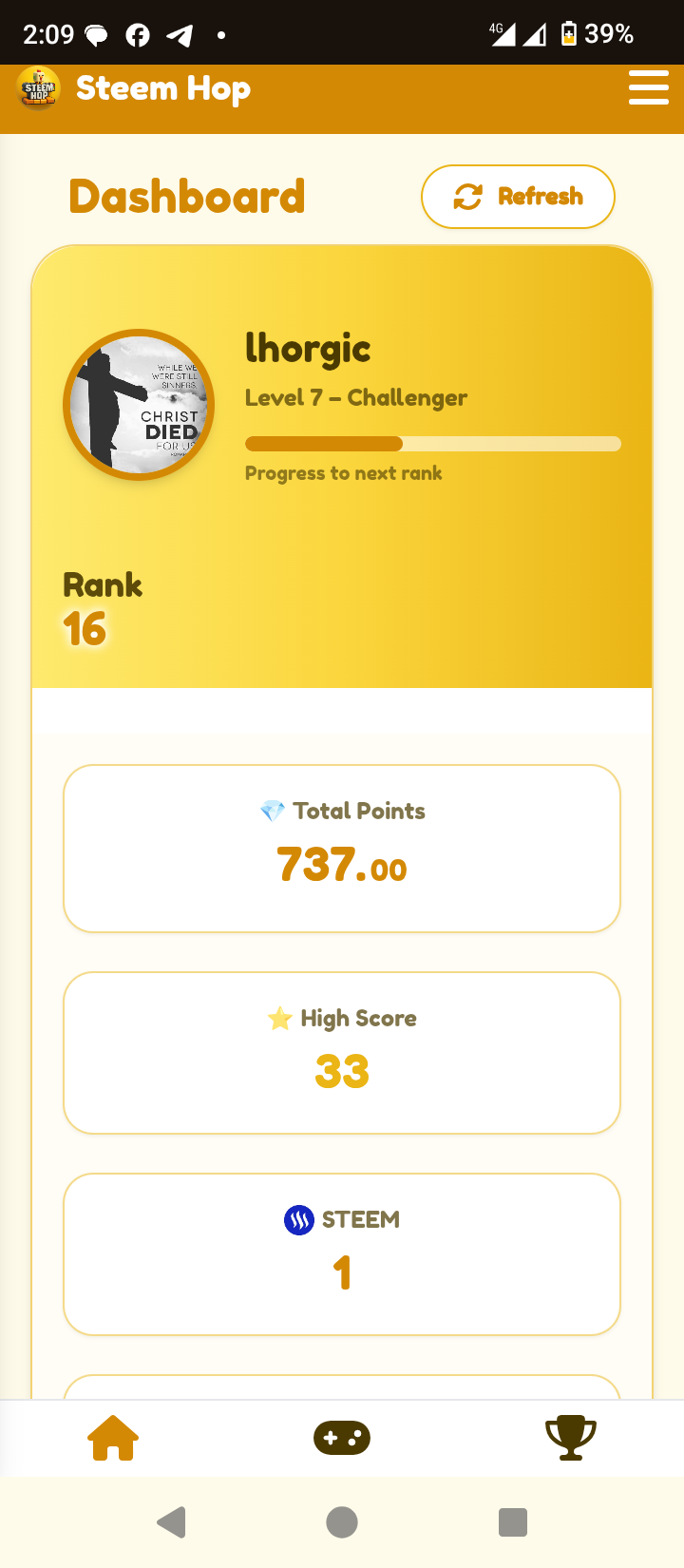Go to the home tab

point(113,1438)
